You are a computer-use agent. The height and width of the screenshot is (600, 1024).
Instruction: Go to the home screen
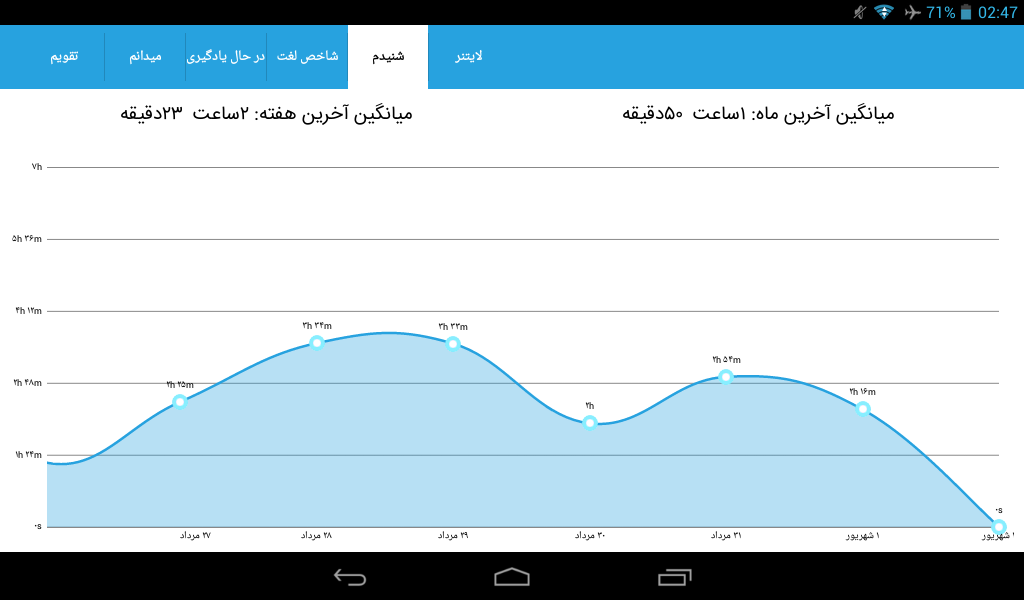tap(512, 577)
